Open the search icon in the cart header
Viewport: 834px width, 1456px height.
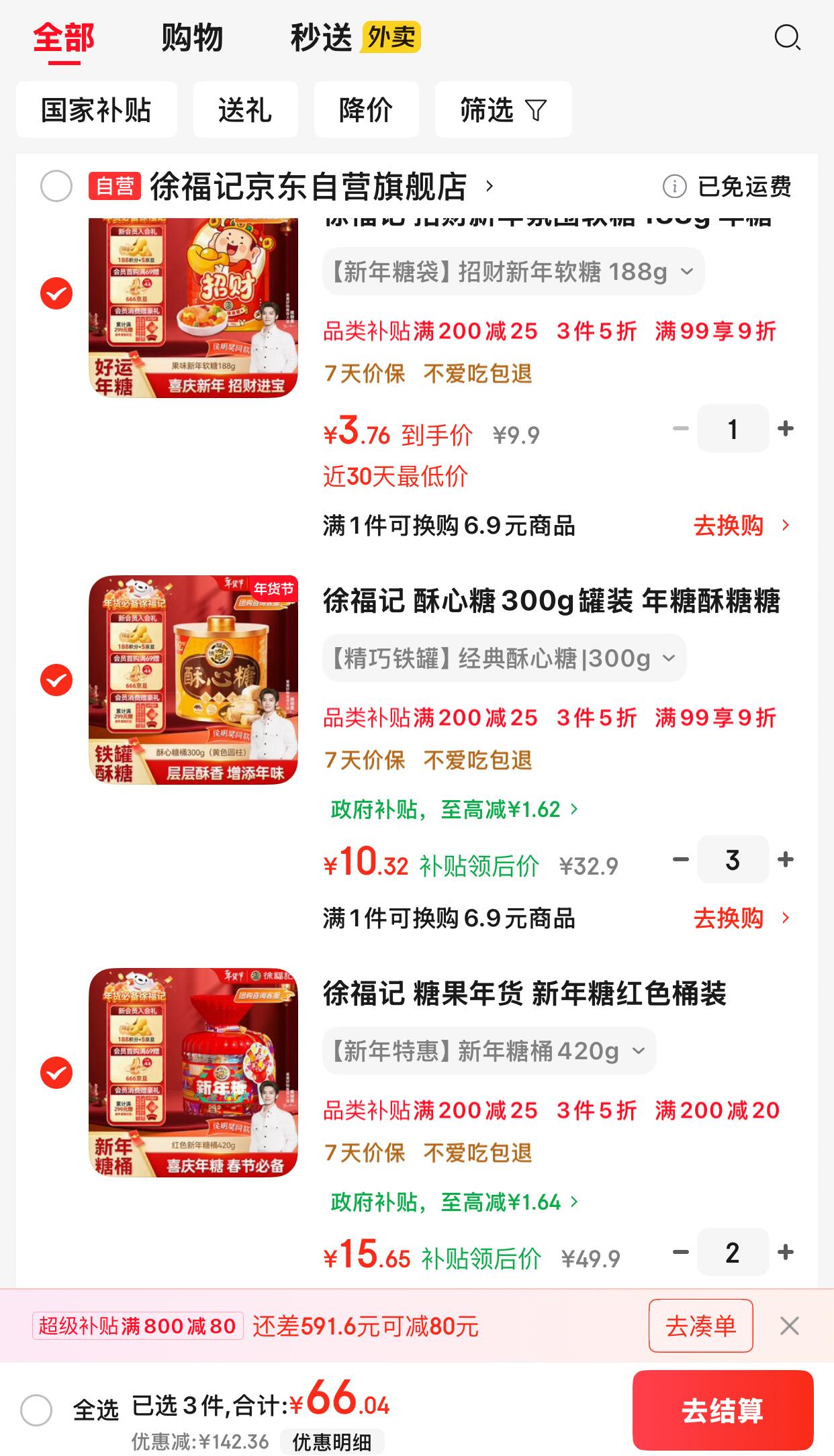coord(787,38)
